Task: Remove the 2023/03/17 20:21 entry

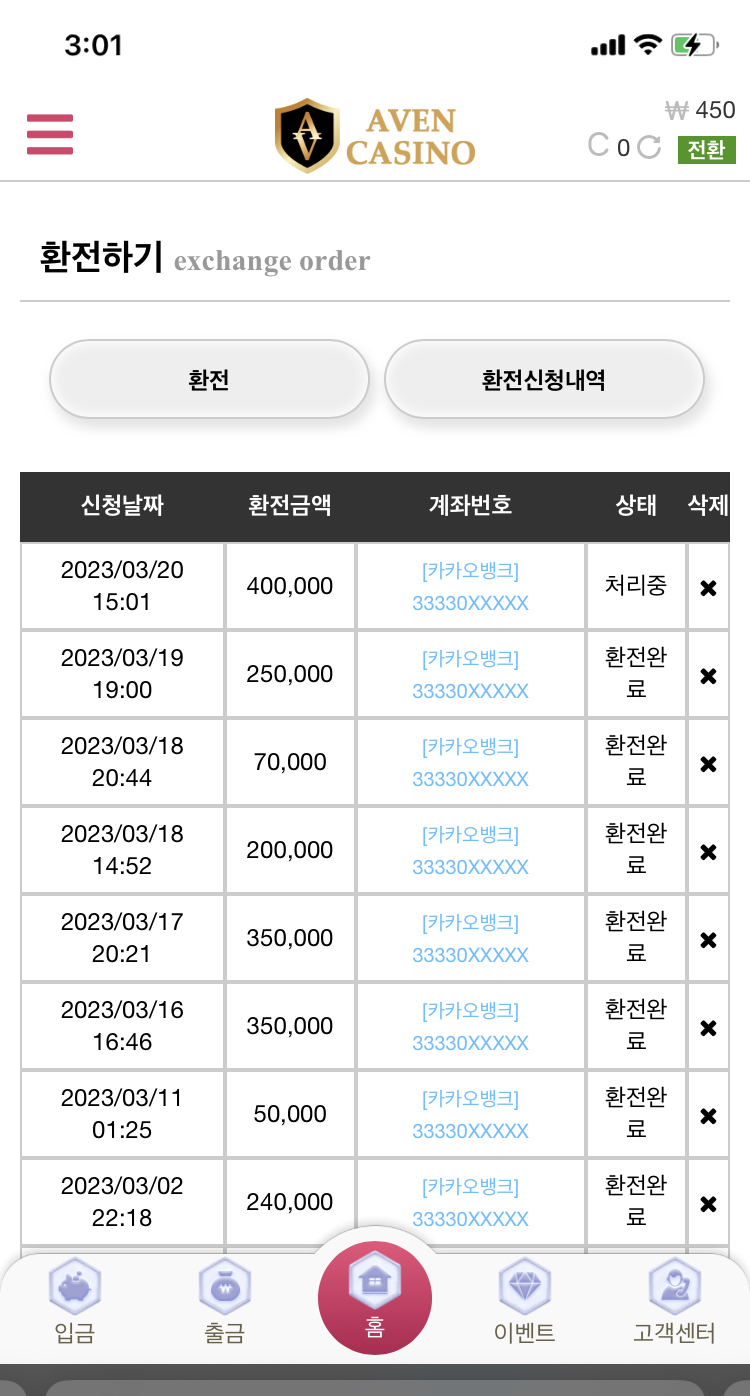Action: (708, 939)
